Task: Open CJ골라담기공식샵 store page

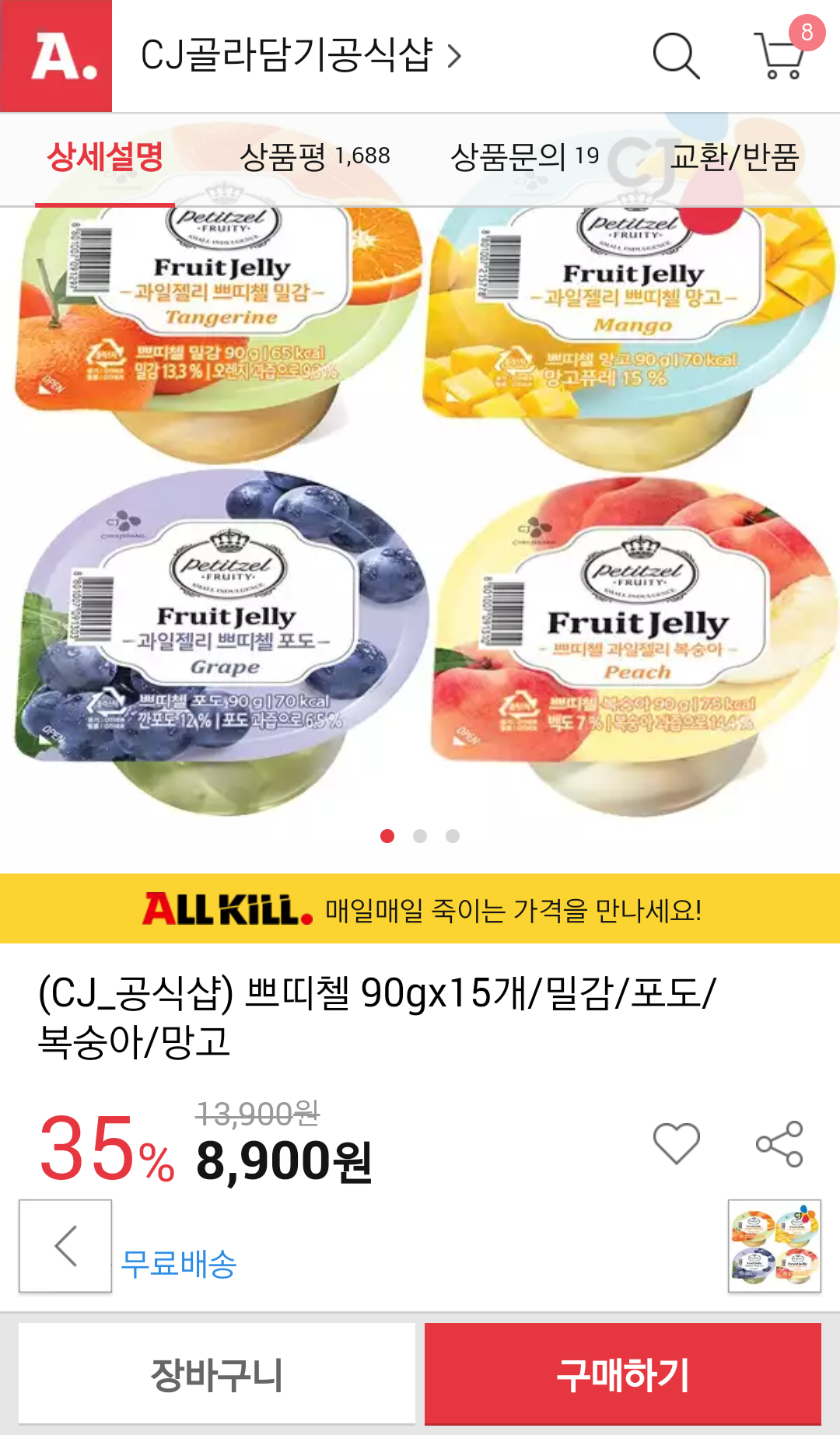Action: 300,56
